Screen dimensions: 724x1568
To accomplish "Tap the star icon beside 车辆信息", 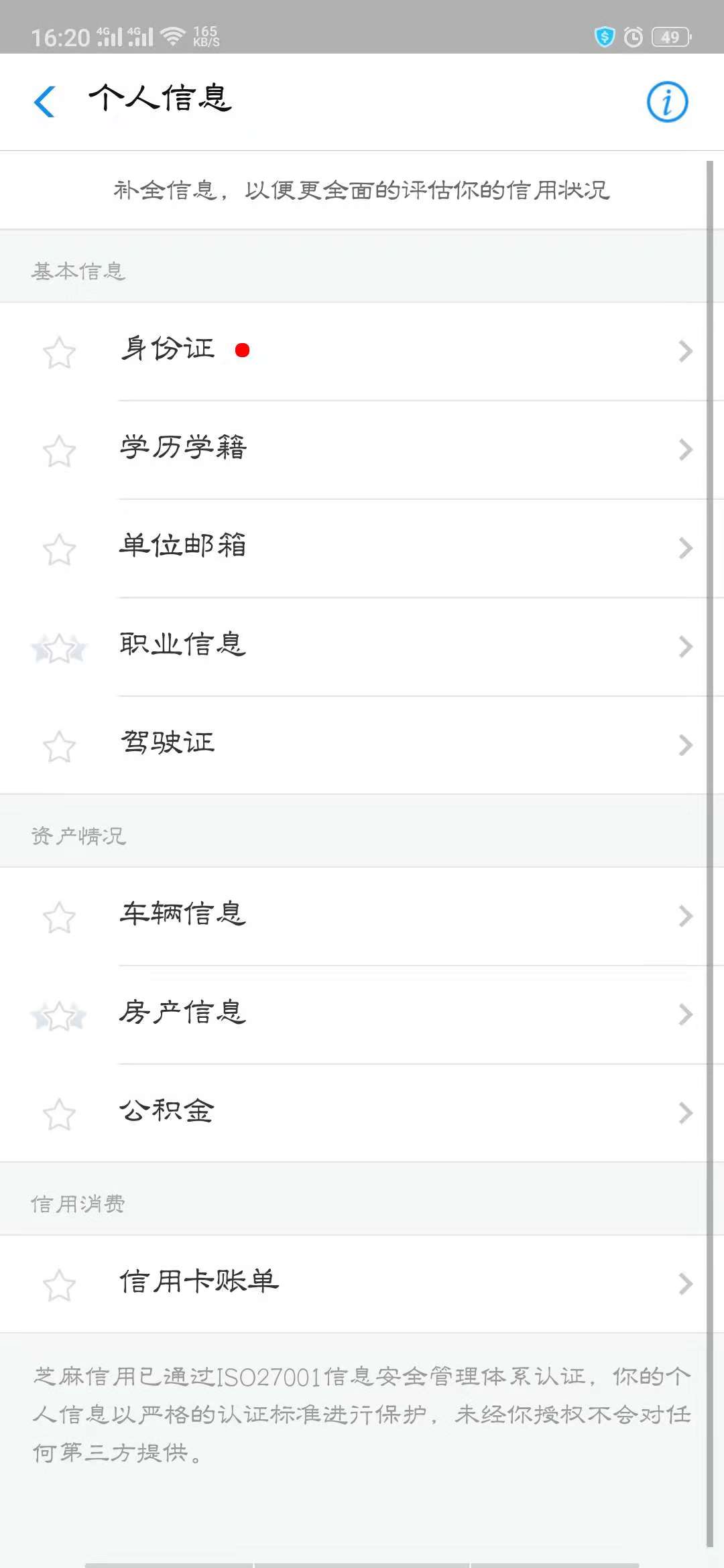I will 59,915.
